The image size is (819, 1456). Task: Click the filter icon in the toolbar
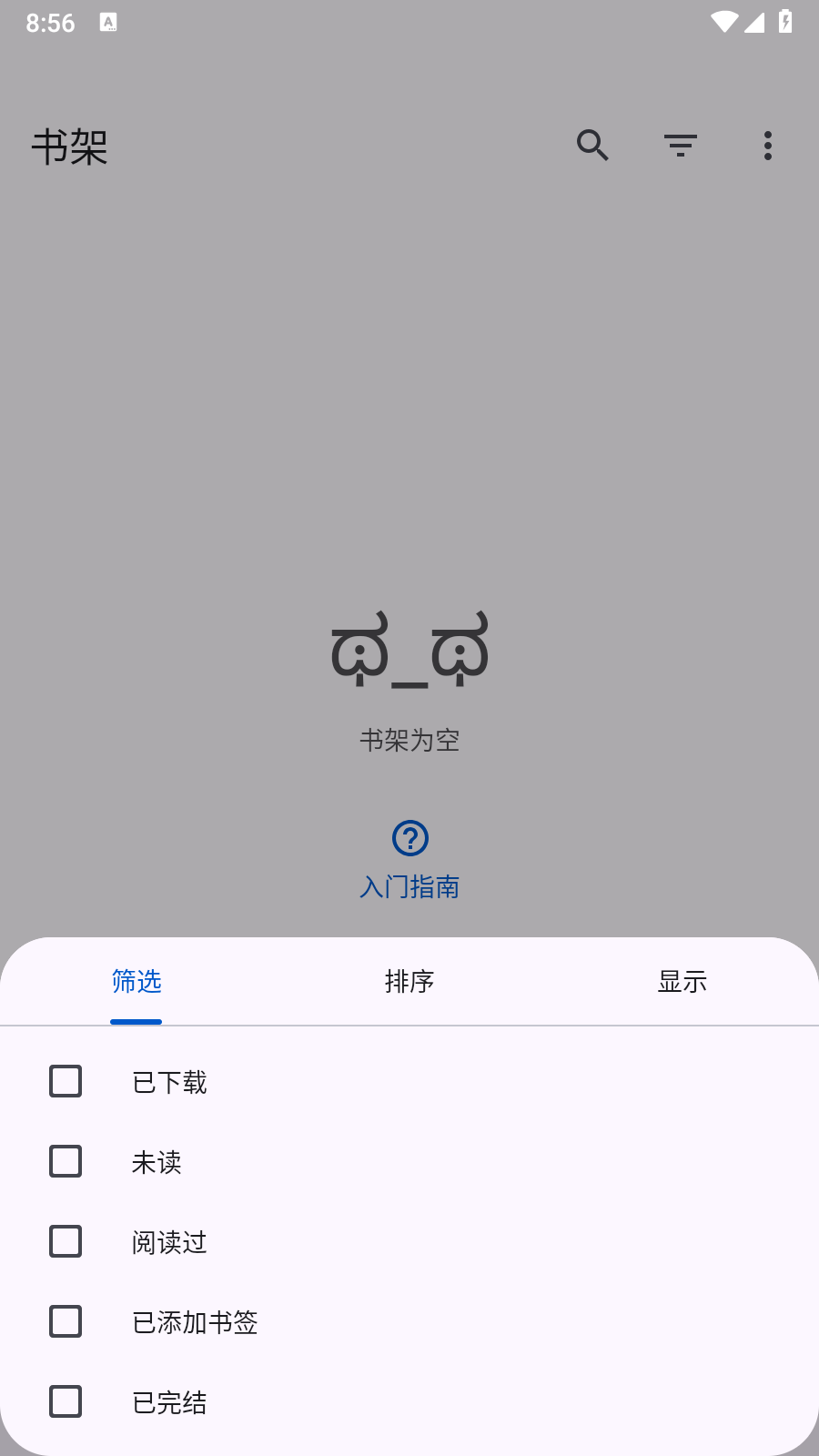(680, 146)
